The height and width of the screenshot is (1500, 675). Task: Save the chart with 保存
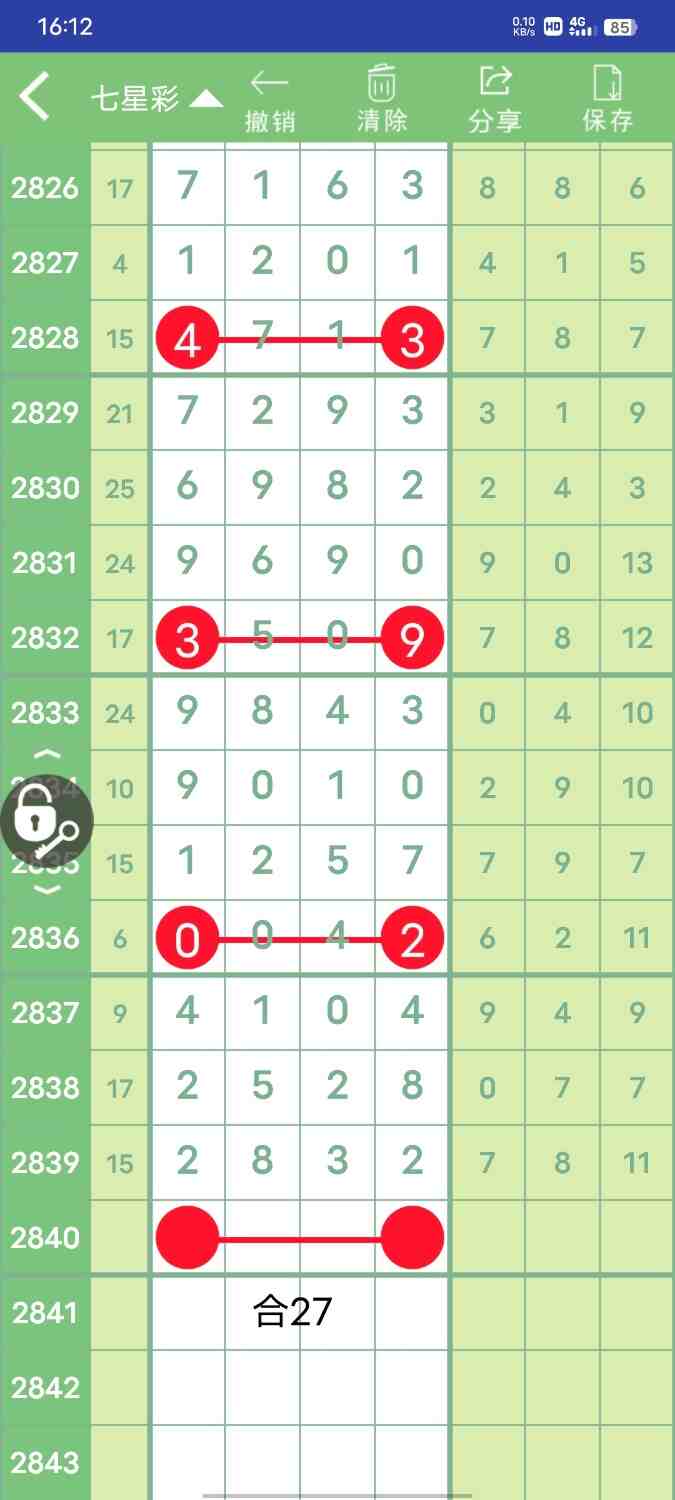[608, 100]
